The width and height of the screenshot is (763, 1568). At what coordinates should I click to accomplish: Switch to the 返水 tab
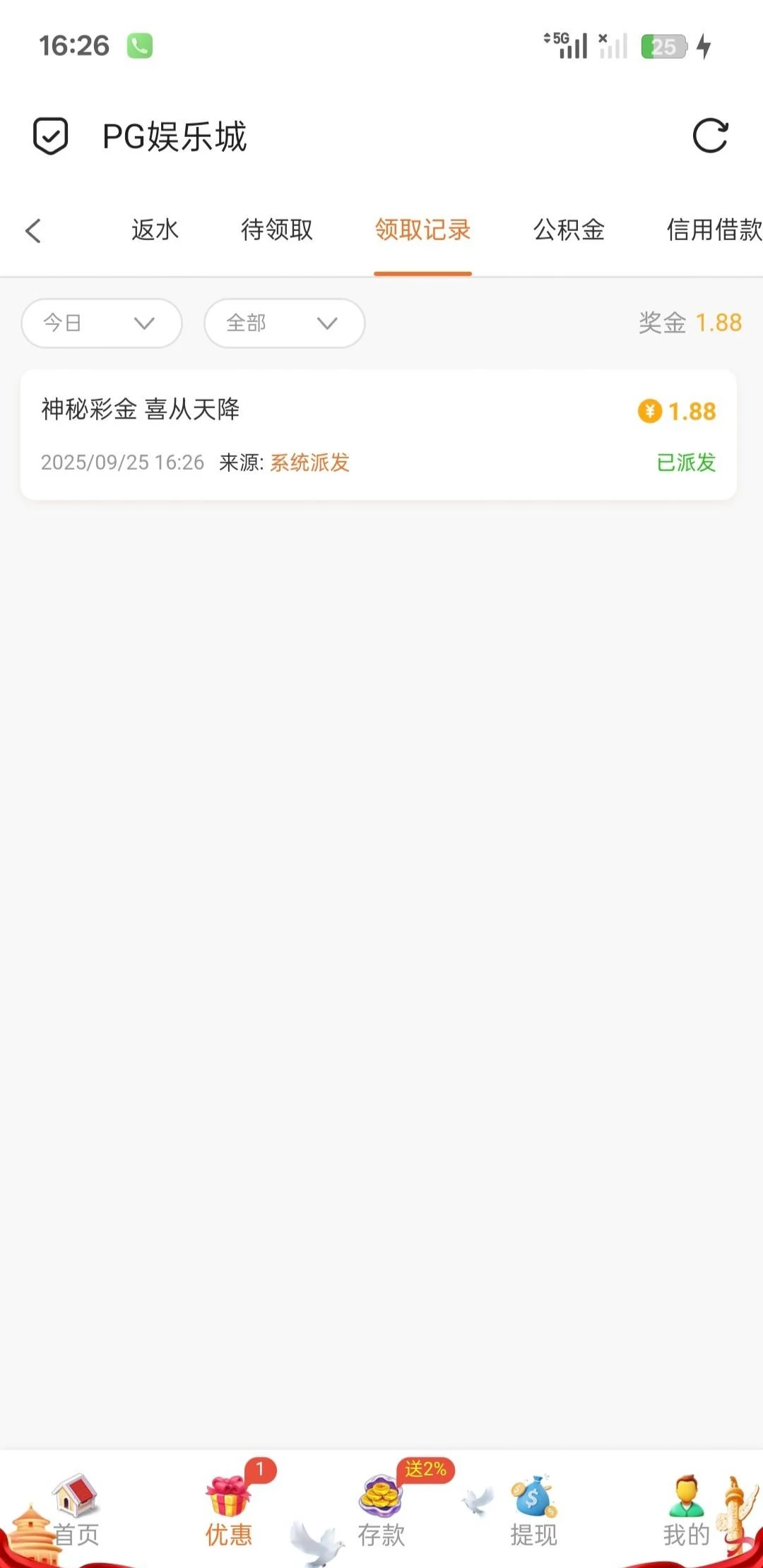[x=155, y=230]
